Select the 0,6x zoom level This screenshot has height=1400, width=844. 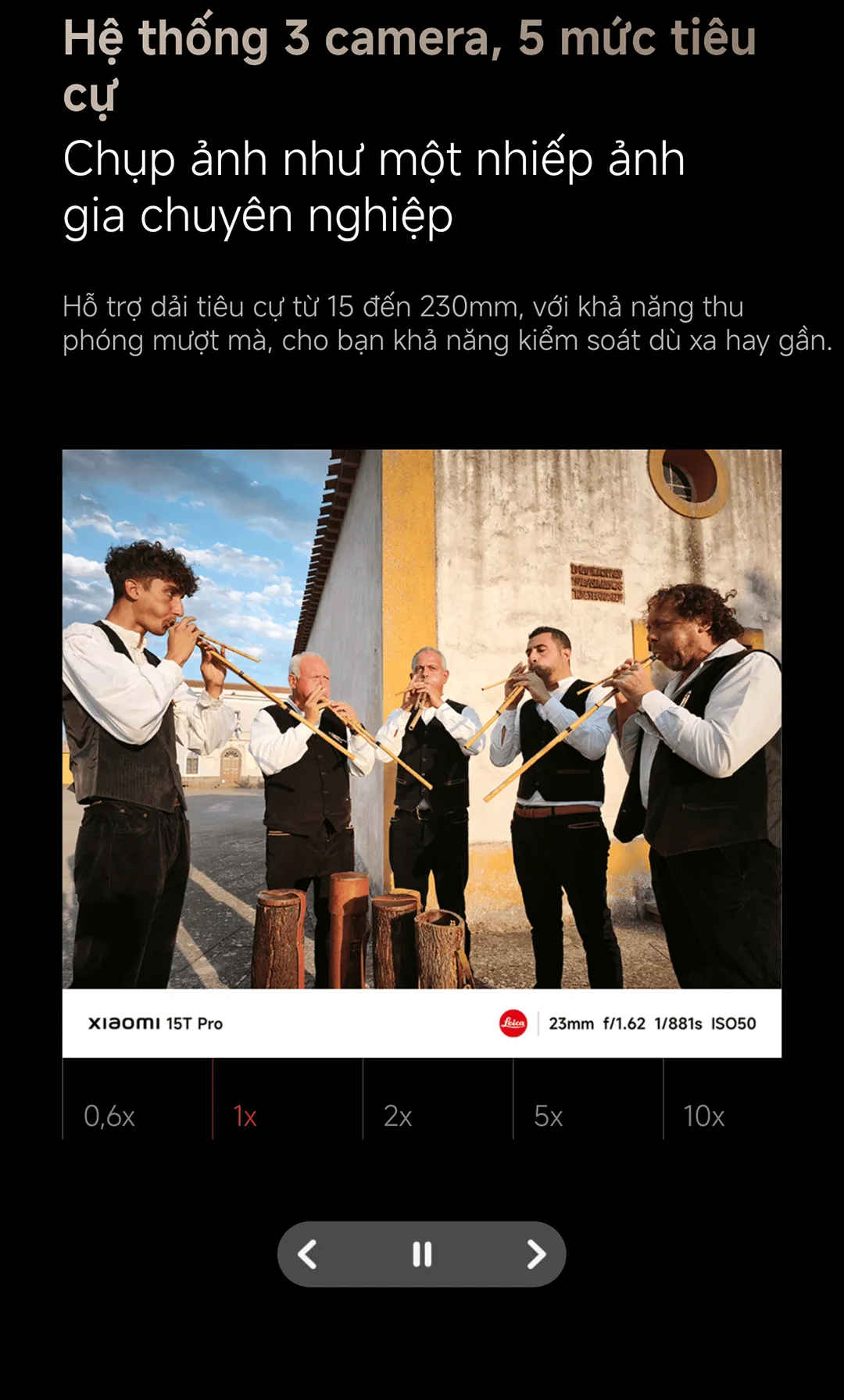110,1116
